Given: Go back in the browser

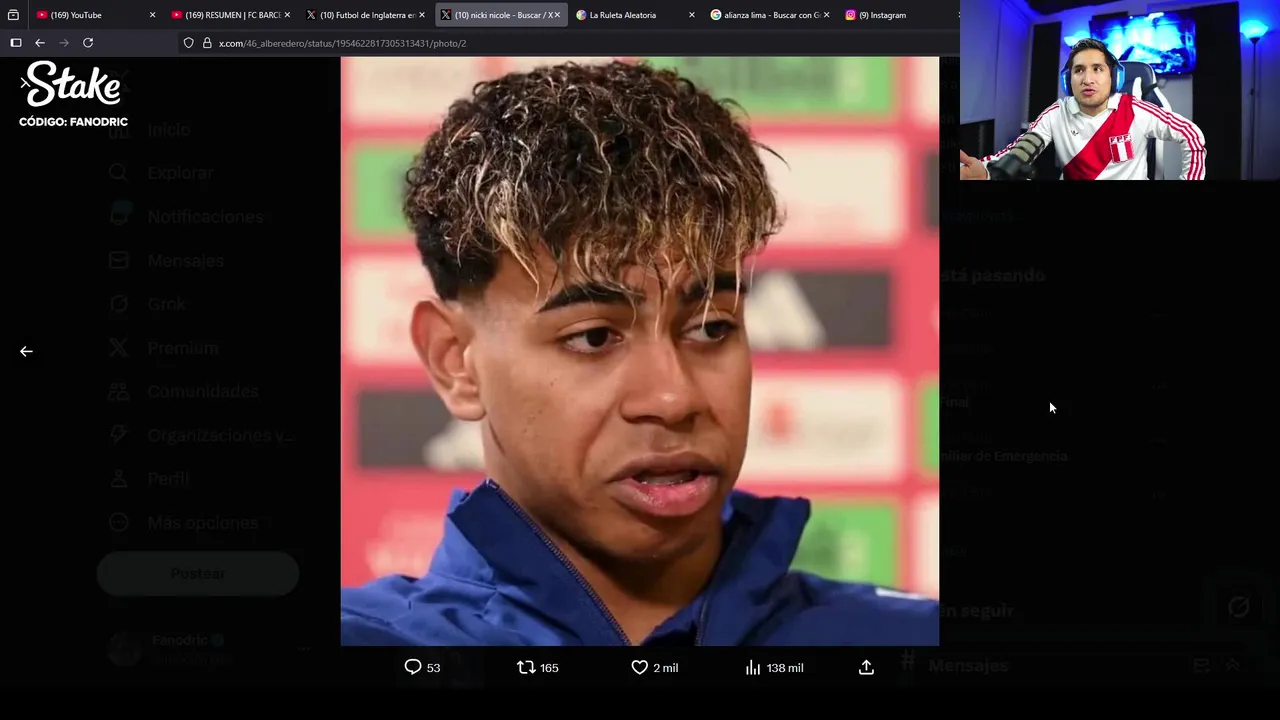Looking at the screenshot, I should [x=40, y=43].
